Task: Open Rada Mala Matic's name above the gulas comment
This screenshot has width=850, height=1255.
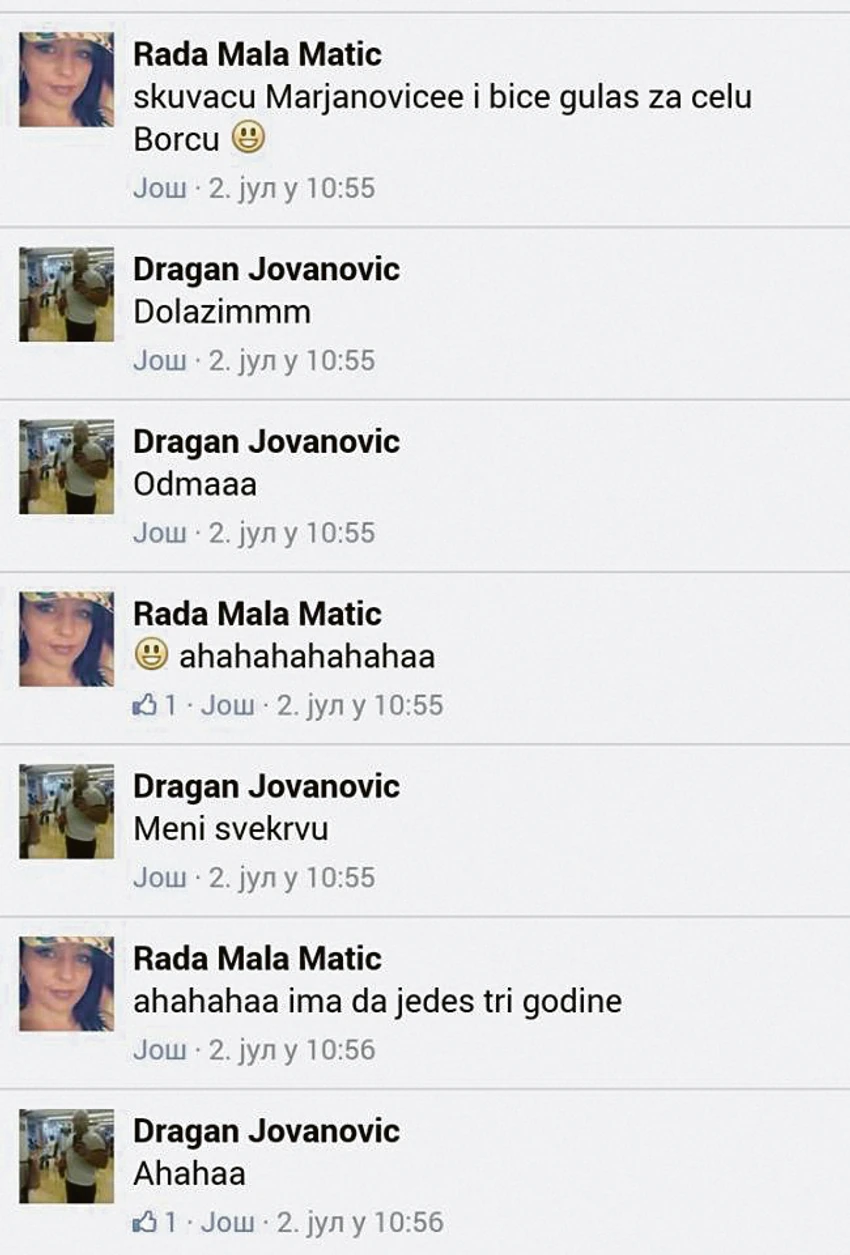Action: point(257,54)
